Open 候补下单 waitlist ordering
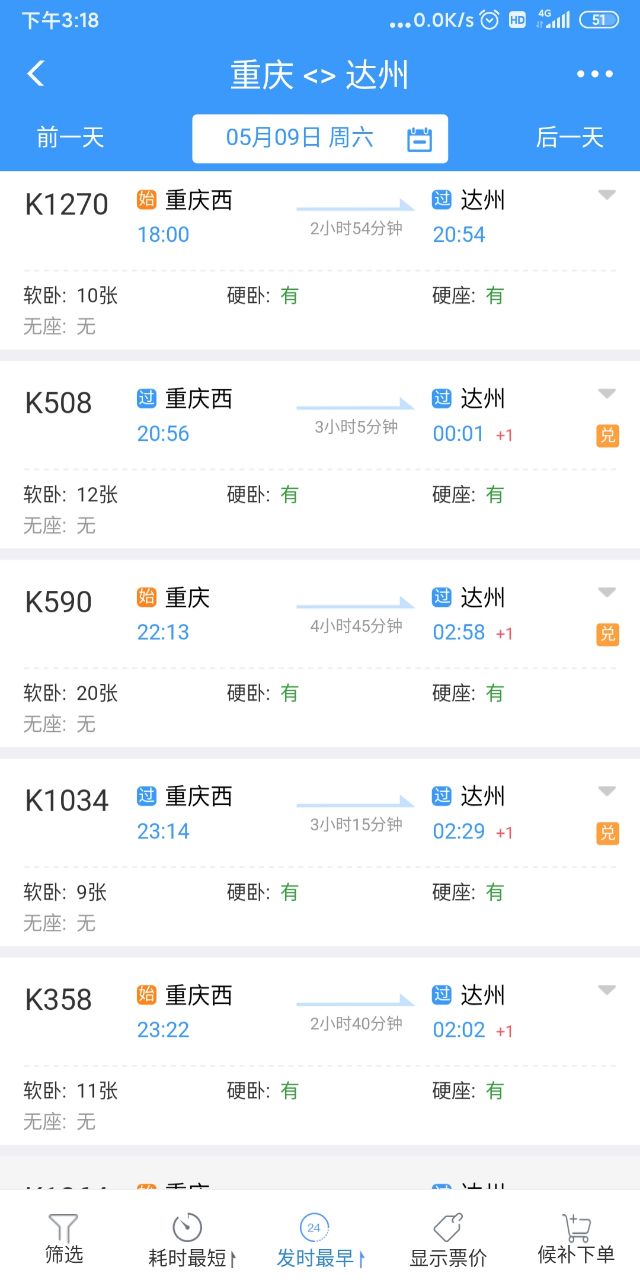This screenshot has width=640, height=1280. click(x=576, y=1238)
